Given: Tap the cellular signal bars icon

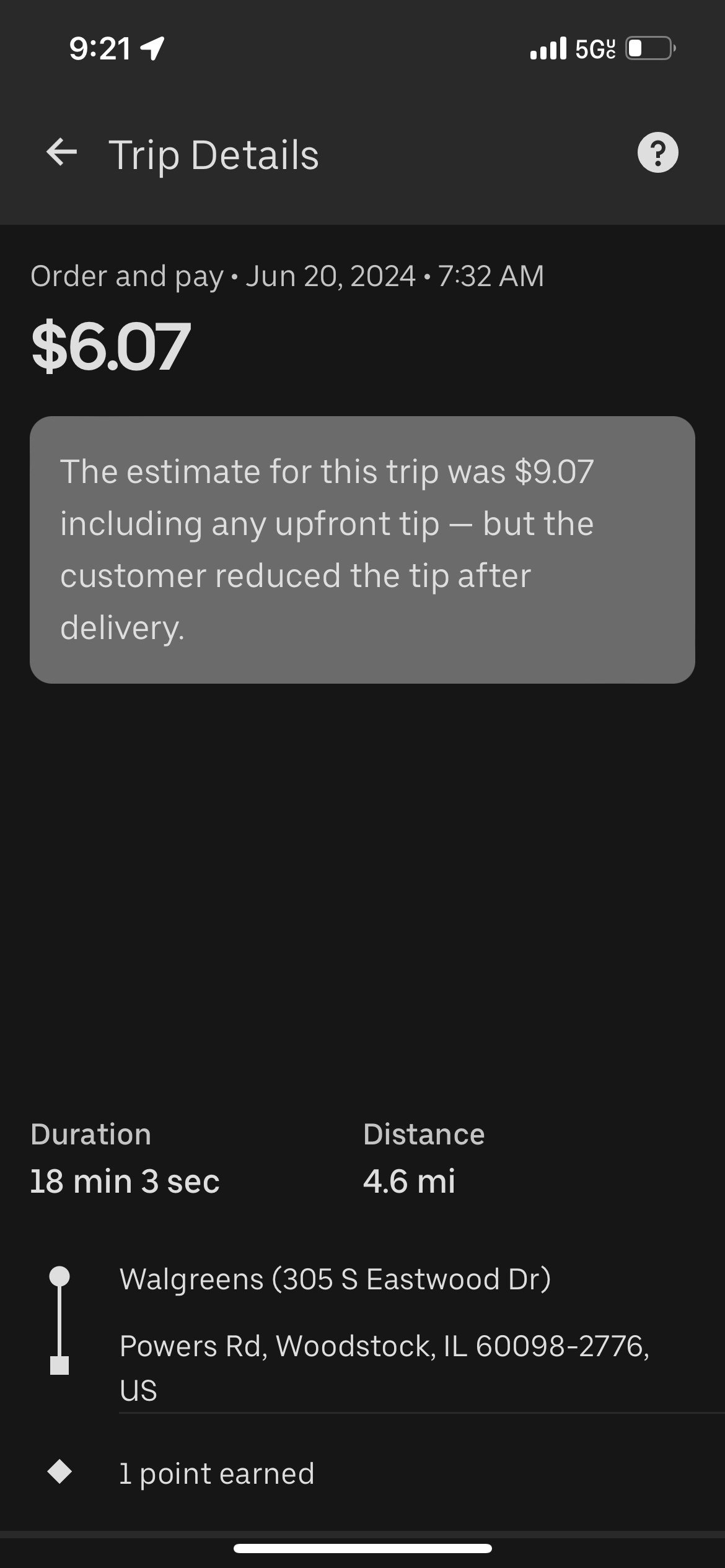Looking at the screenshot, I should coord(547,48).
